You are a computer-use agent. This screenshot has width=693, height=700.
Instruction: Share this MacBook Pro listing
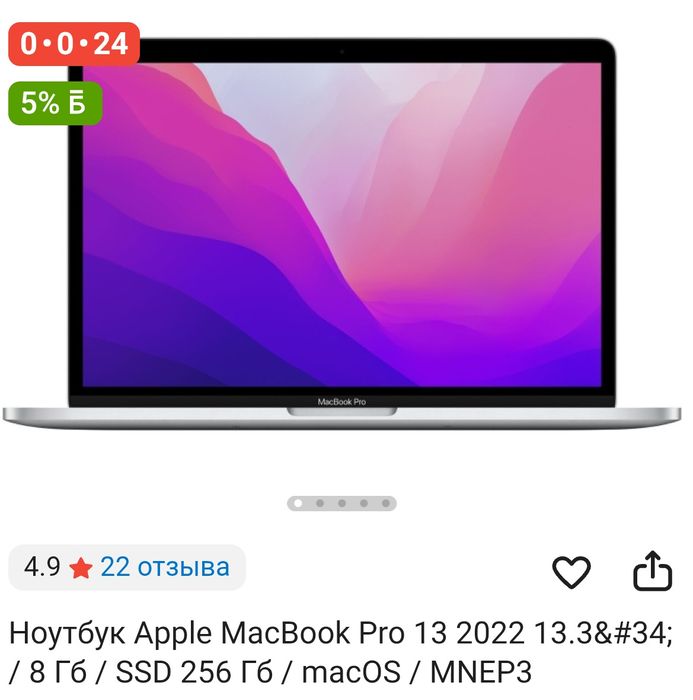tap(653, 572)
